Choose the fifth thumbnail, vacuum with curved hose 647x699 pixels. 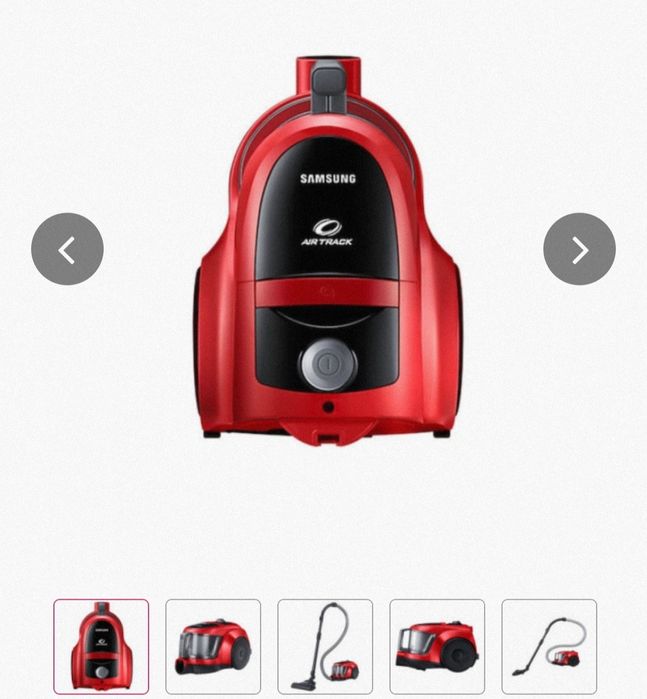(x=549, y=647)
